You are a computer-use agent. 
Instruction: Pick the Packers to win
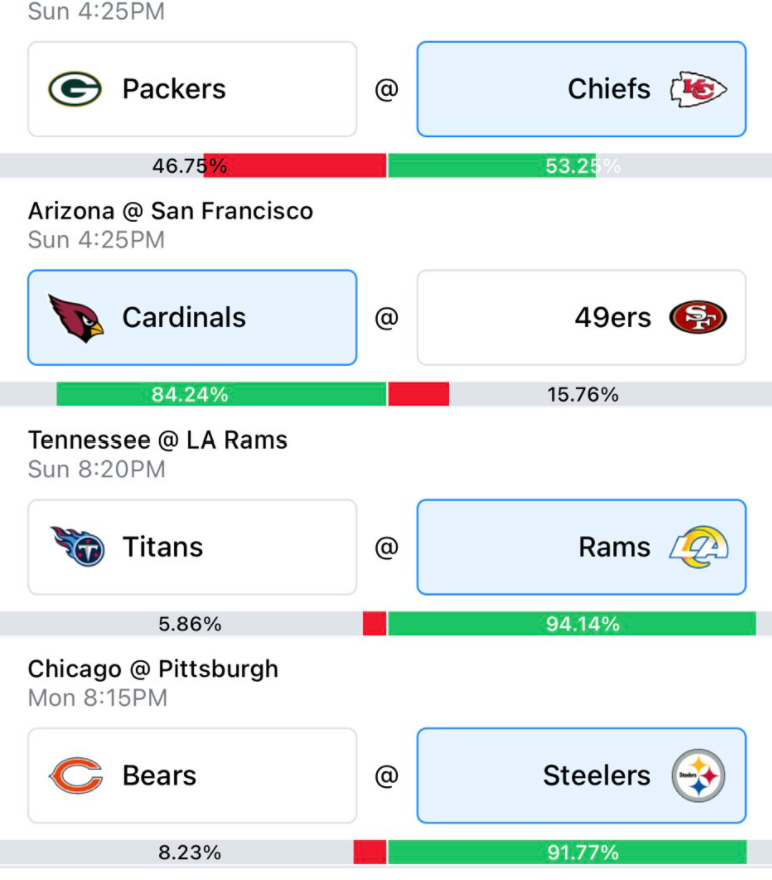(x=192, y=89)
